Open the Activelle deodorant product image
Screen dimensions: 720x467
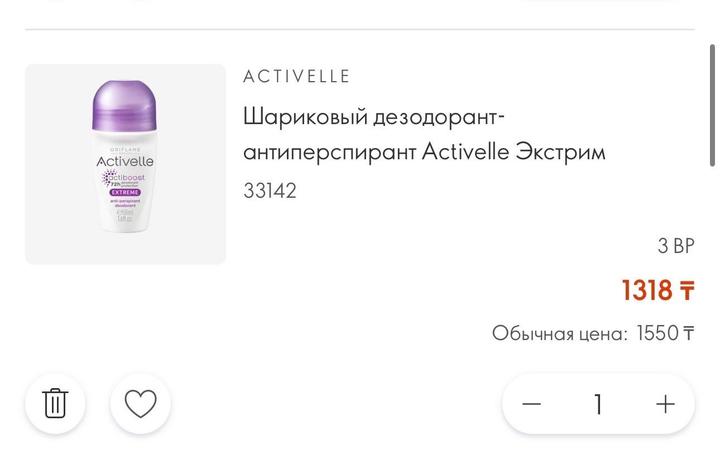125,164
